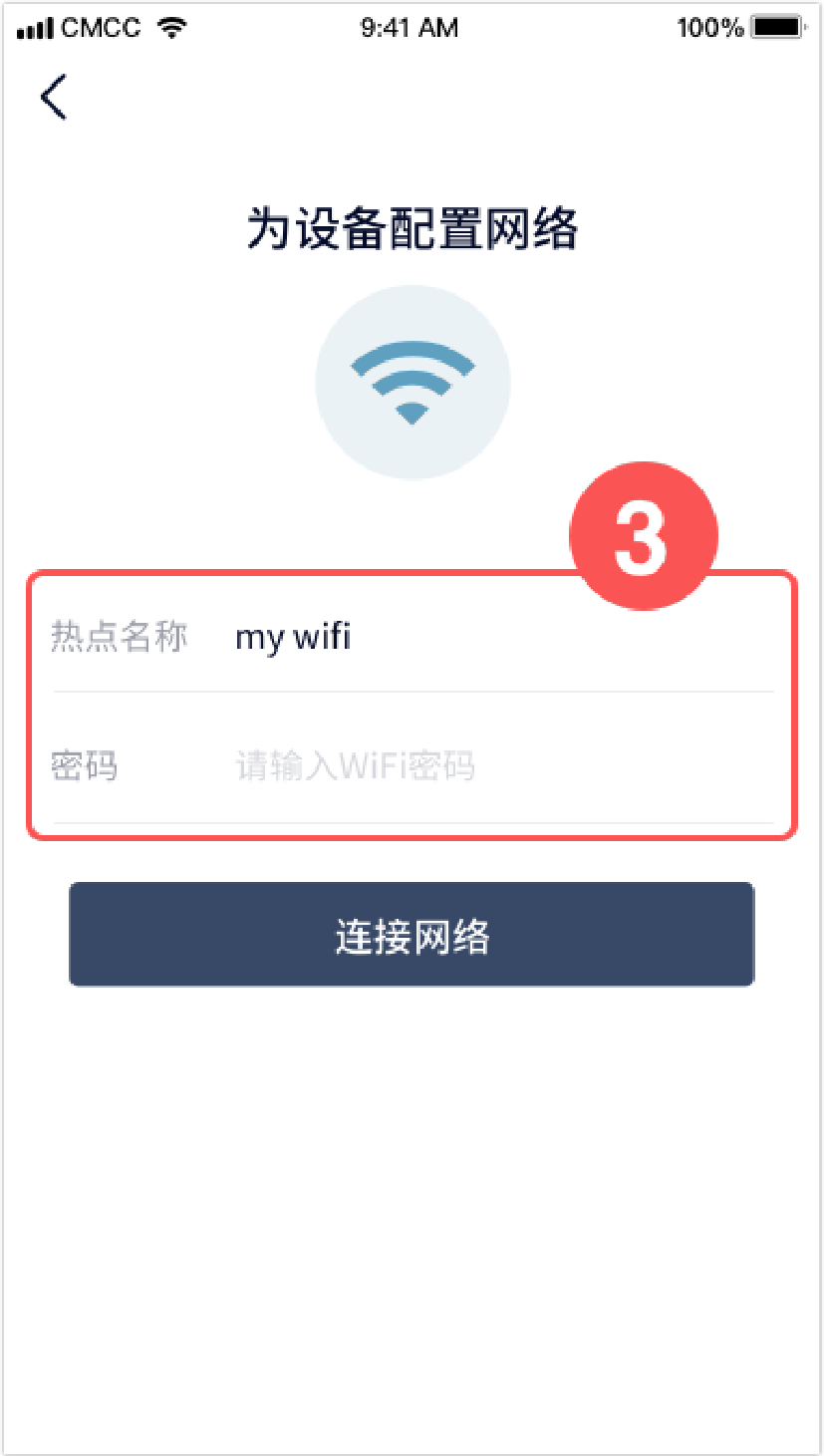824x1456 pixels.
Task: Tap the 连接网络 button
Action: point(412,935)
